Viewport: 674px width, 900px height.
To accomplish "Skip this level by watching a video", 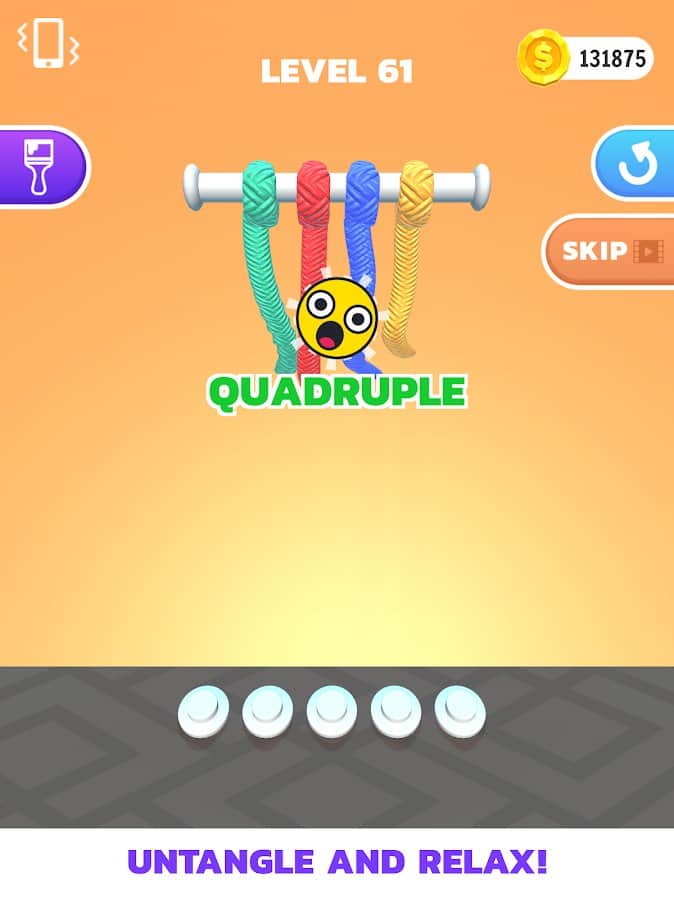I will [x=612, y=251].
